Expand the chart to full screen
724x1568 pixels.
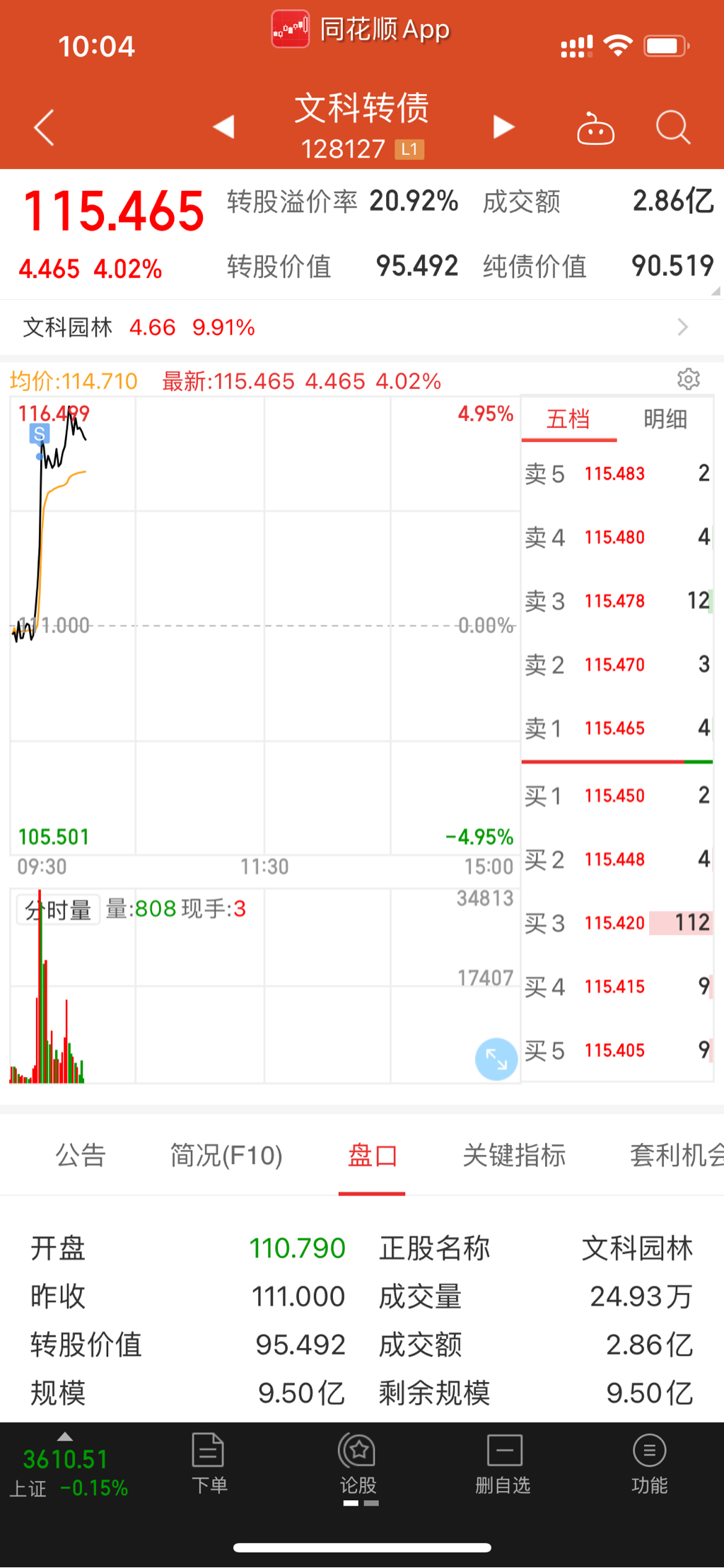point(496,1059)
